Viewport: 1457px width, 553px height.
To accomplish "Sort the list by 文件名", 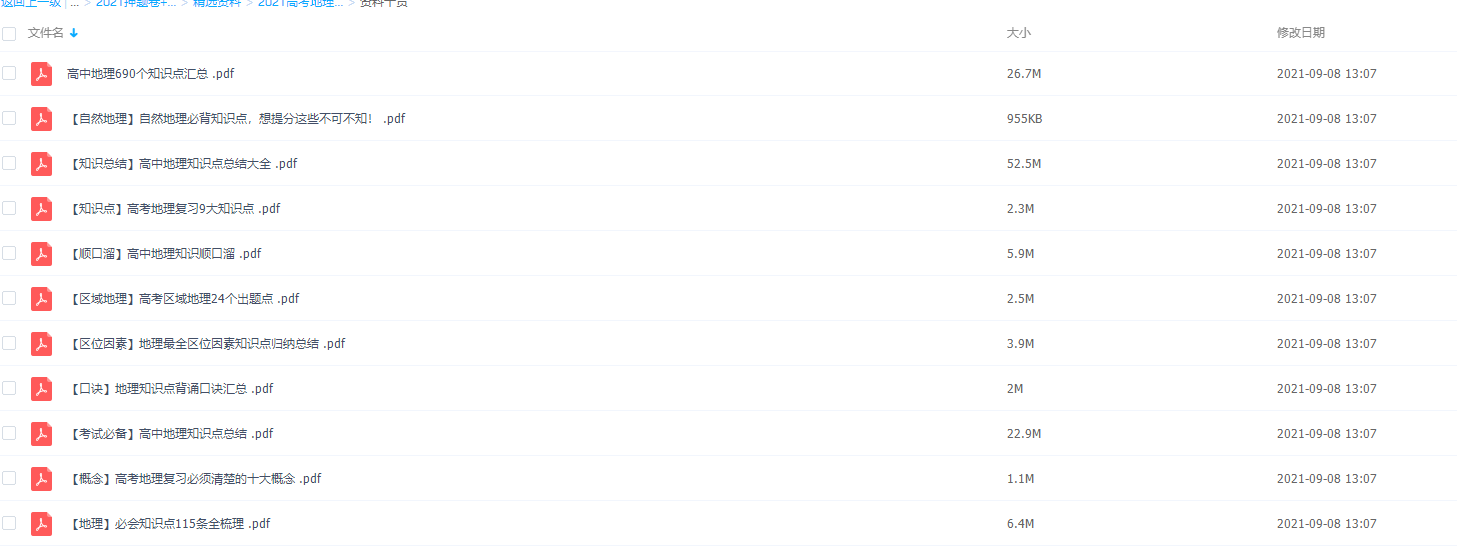I will [46, 33].
